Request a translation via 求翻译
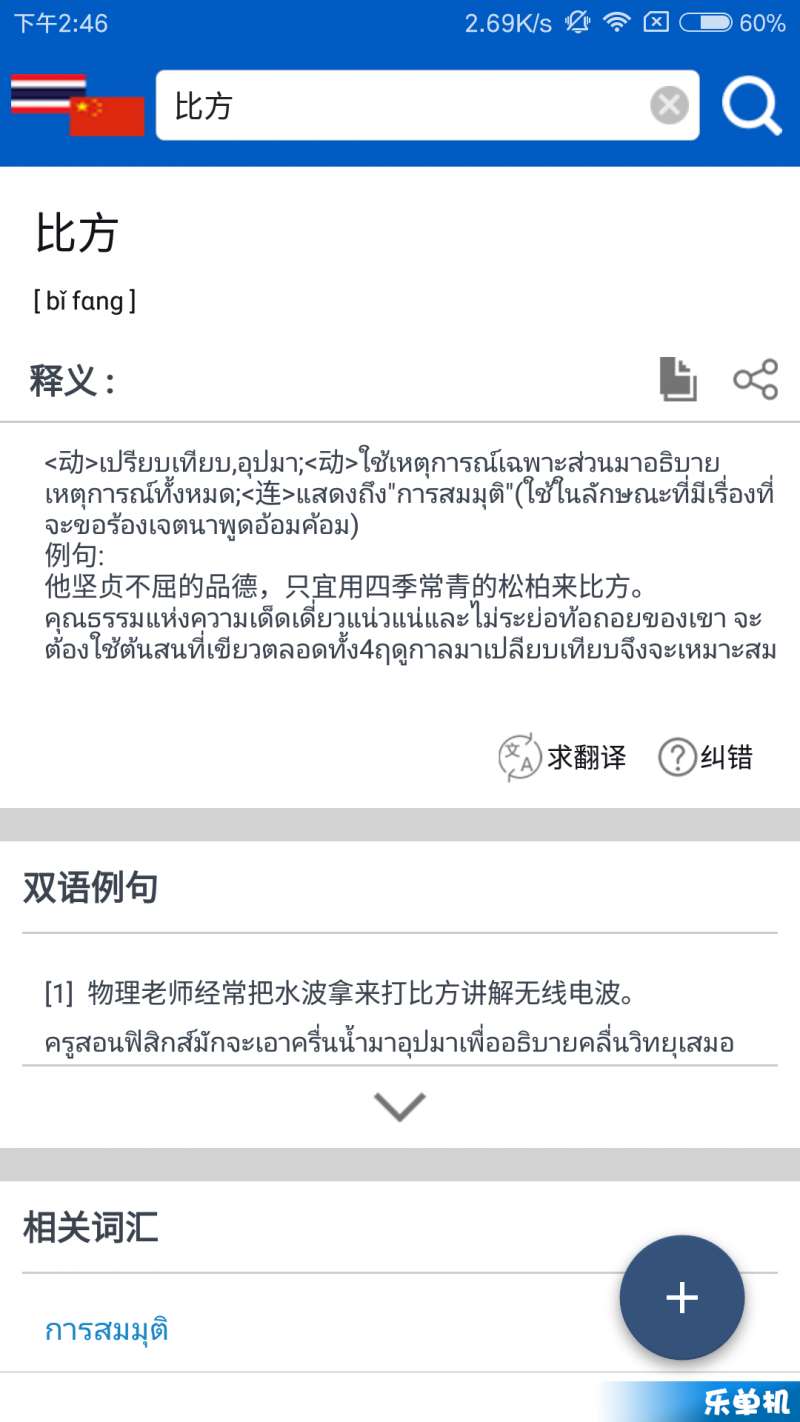 [x=562, y=758]
